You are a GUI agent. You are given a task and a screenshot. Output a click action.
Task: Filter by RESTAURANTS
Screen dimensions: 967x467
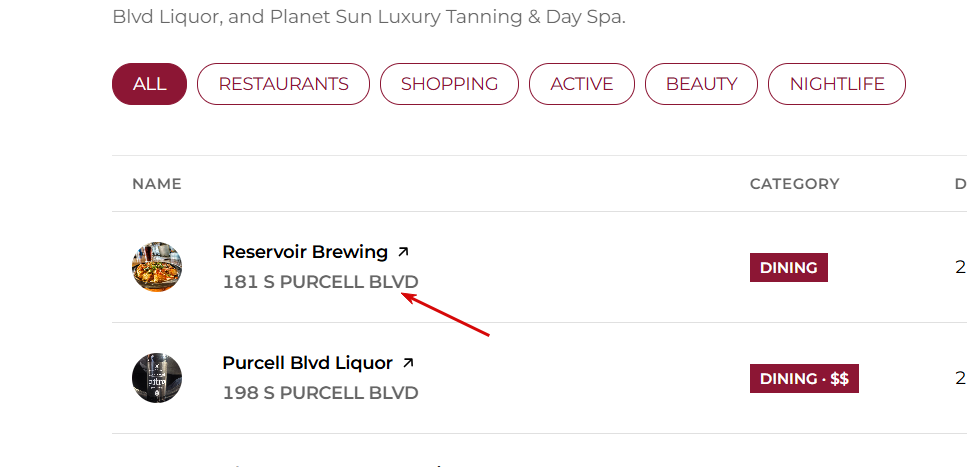[x=283, y=84]
